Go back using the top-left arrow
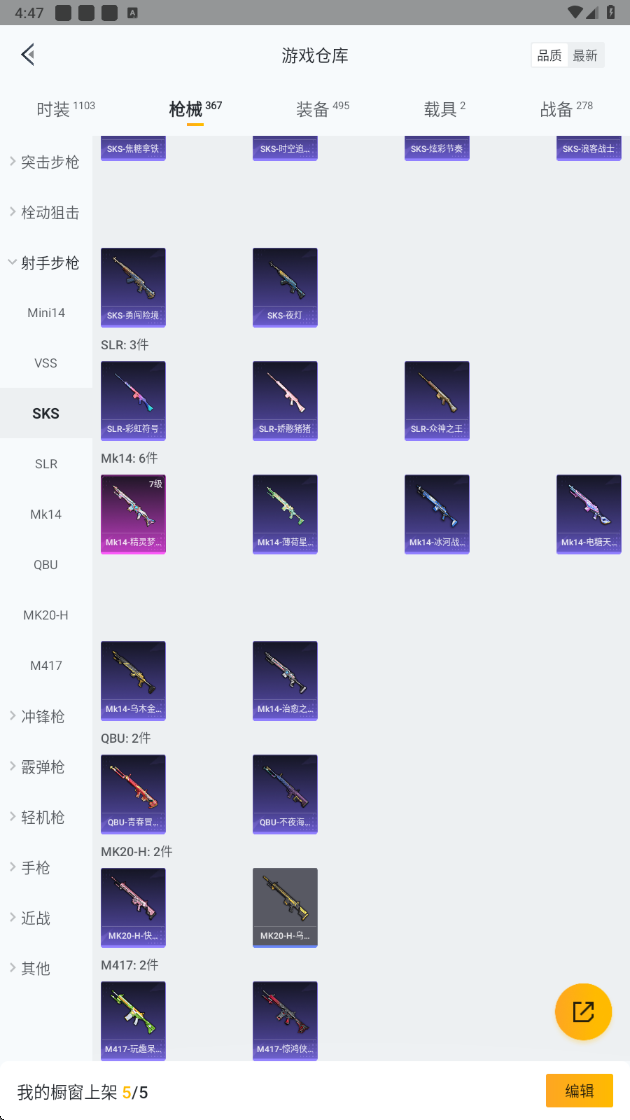 [x=28, y=55]
